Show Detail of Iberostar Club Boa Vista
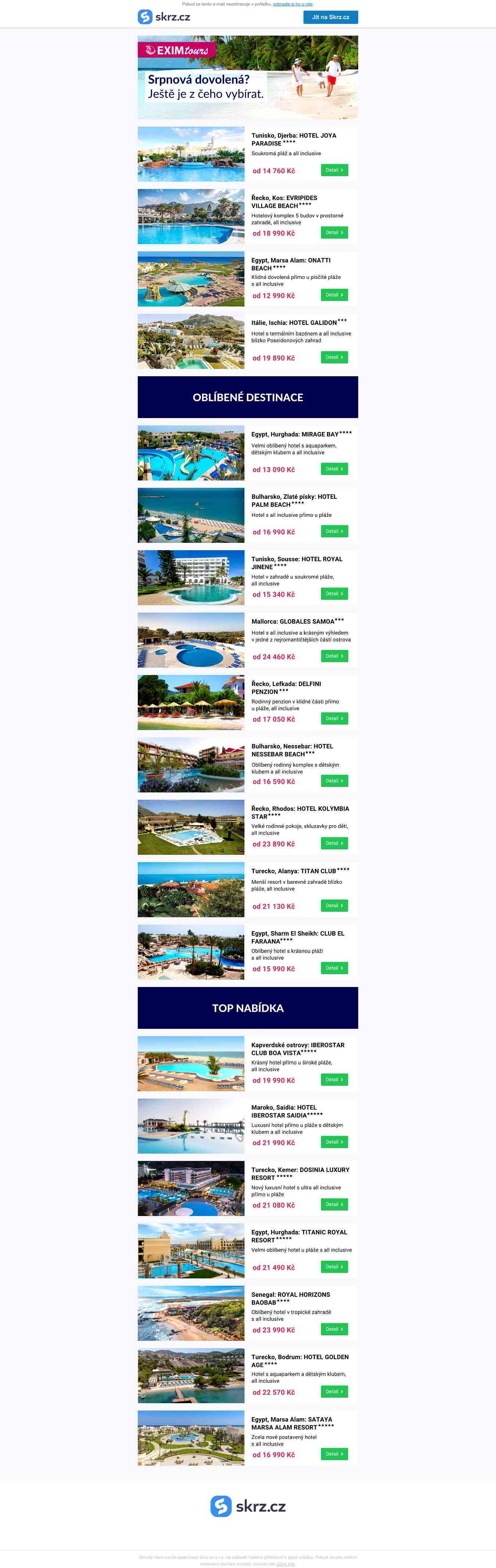Screen dimensions: 496x1568 pos(334,1080)
